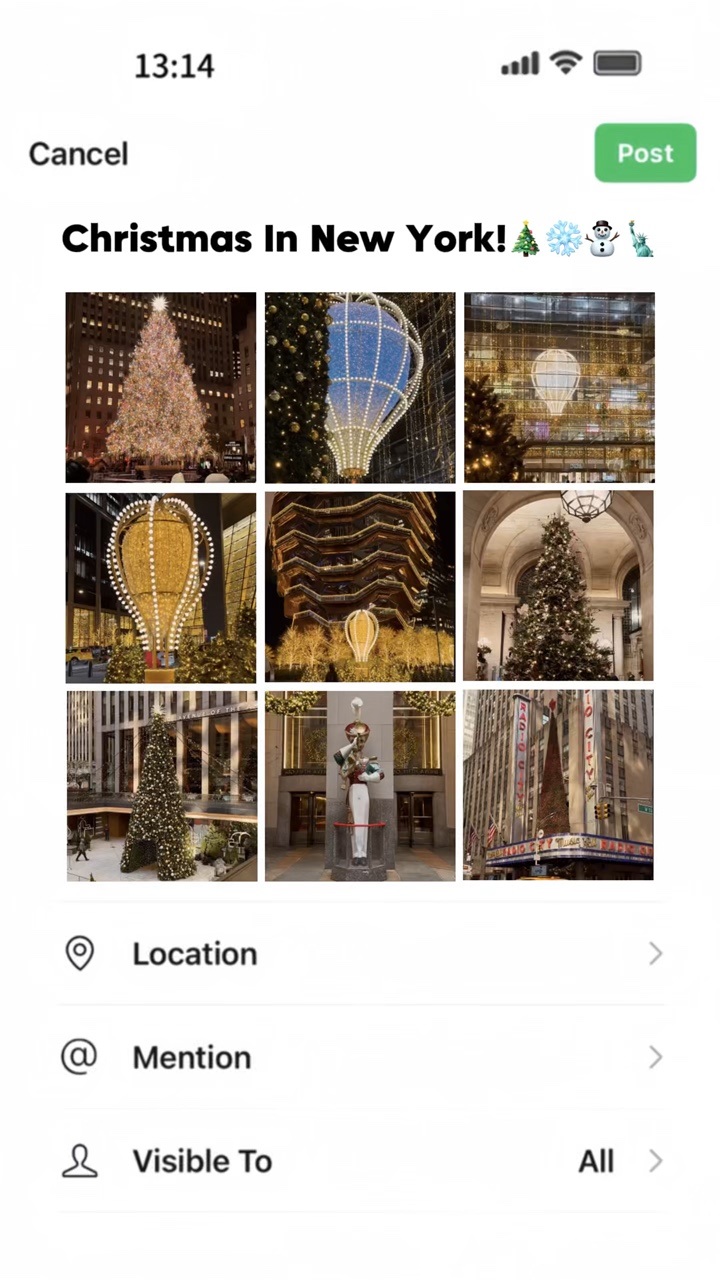
Task: Open the golden balloon light sculpture photo
Action: point(161,587)
